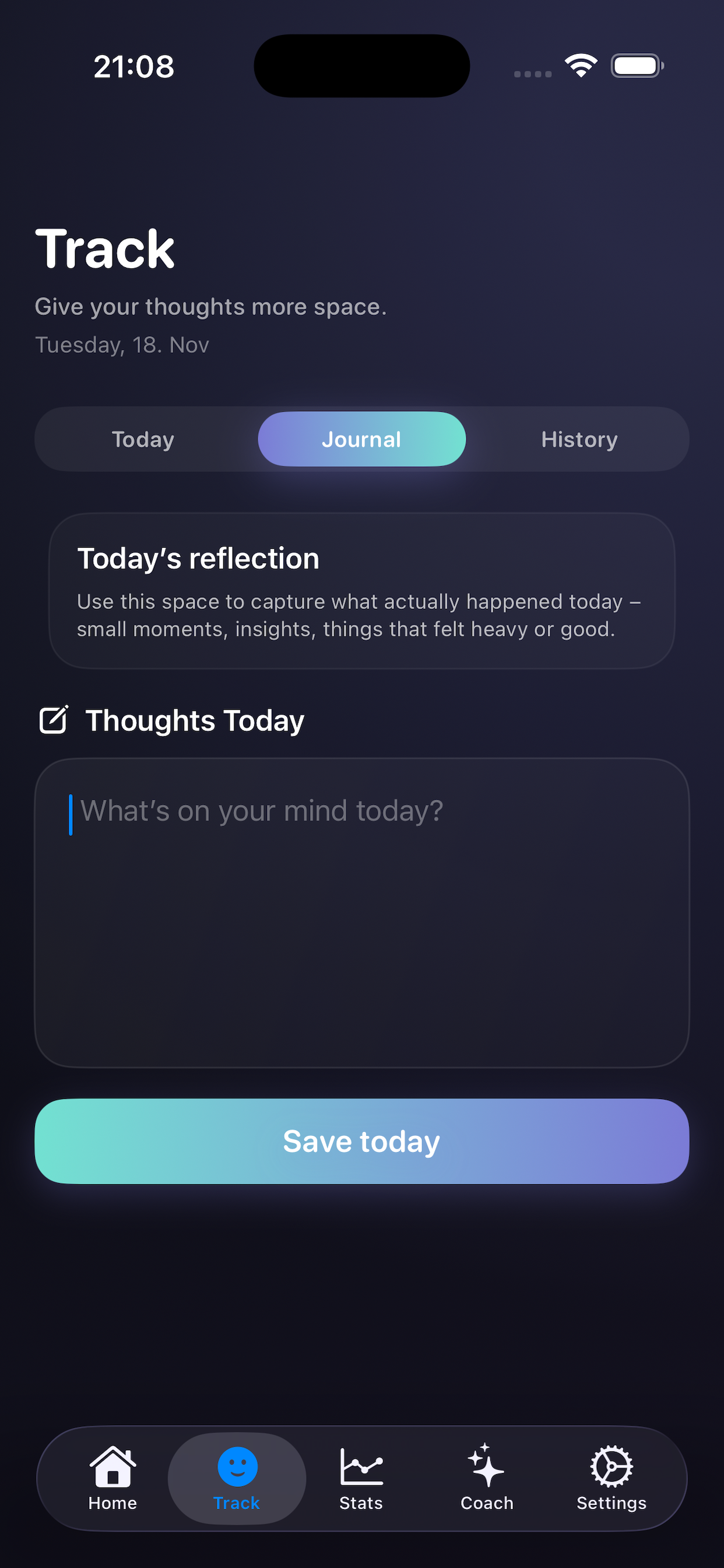Tap the Home label in the tab bar
Image resolution: width=724 pixels, height=1568 pixels.
point(113,1502)
